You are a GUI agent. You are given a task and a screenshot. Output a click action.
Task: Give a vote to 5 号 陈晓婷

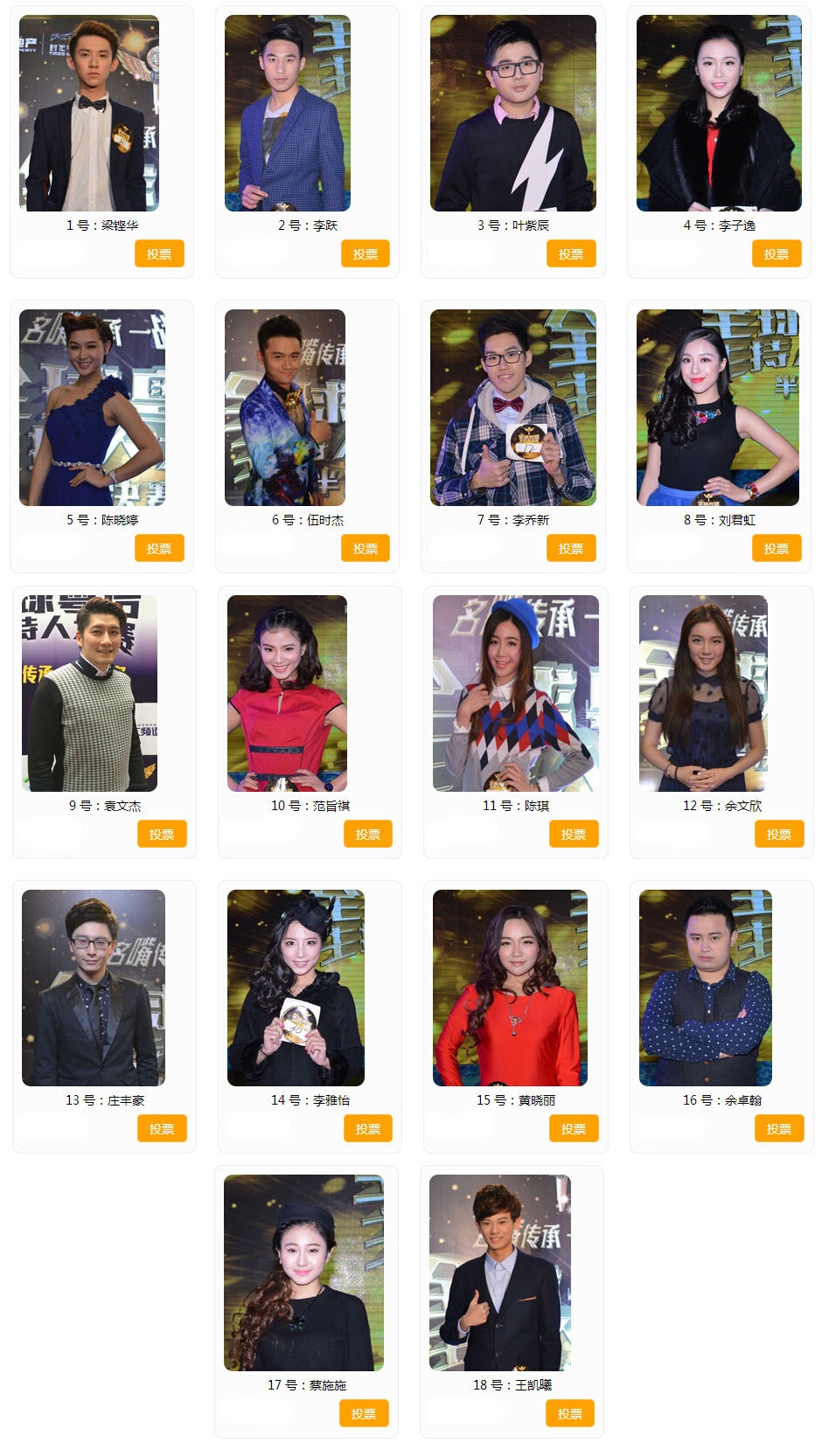tap(159, 549)
